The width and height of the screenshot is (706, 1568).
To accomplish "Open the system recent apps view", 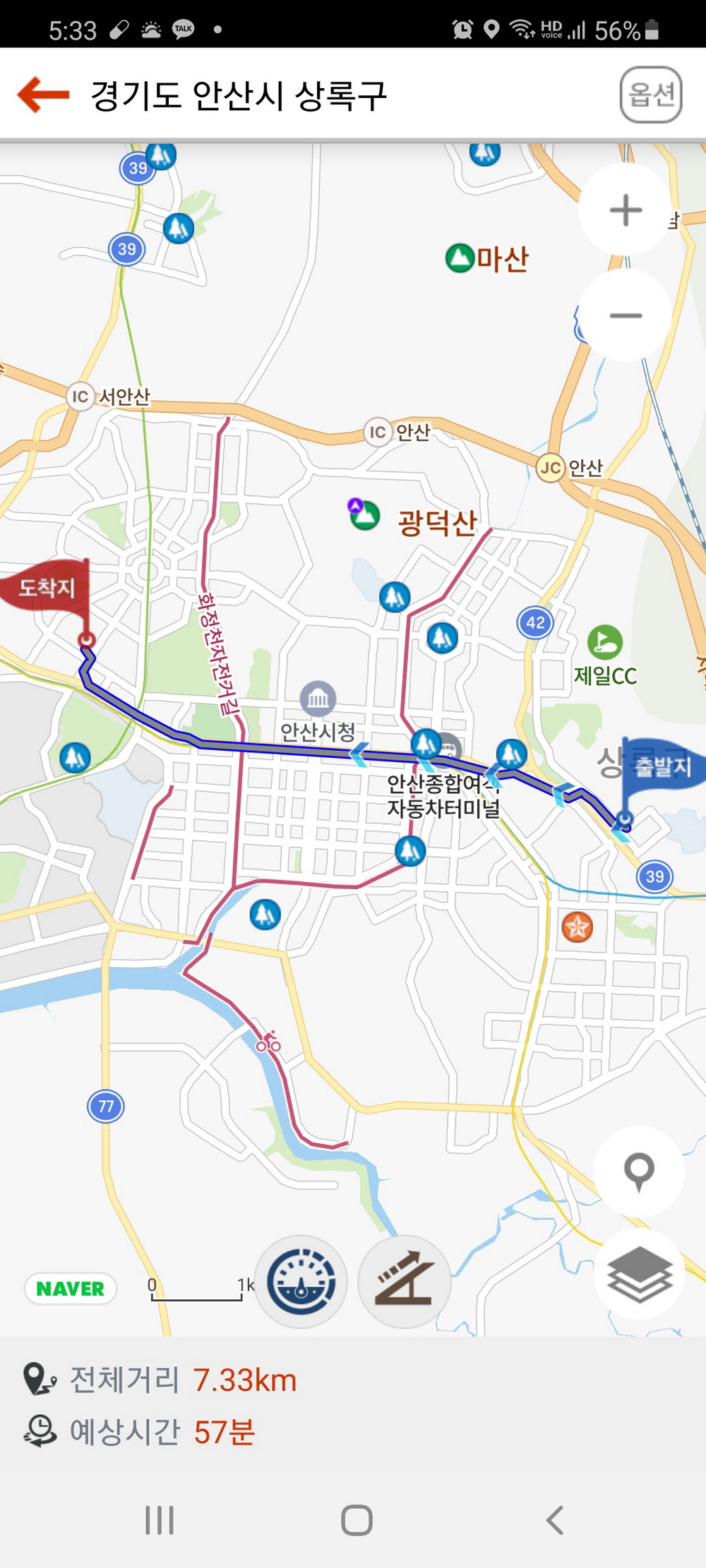I will 160,1519.
